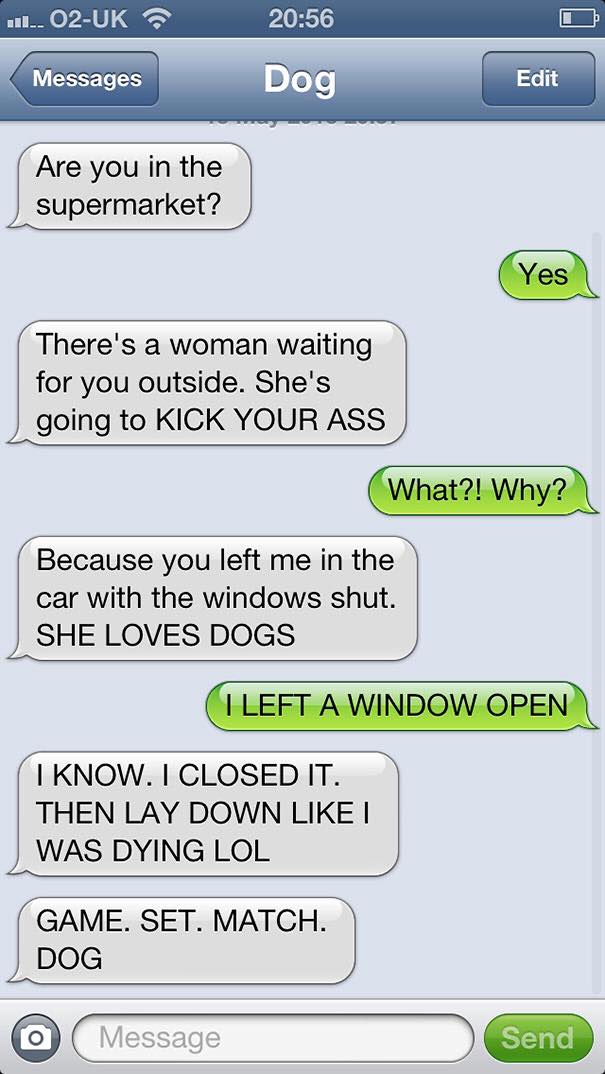The height and width of the screenshot is (1074, 605).
Task: Focus the Message text field
Action: pos(273,1038)
